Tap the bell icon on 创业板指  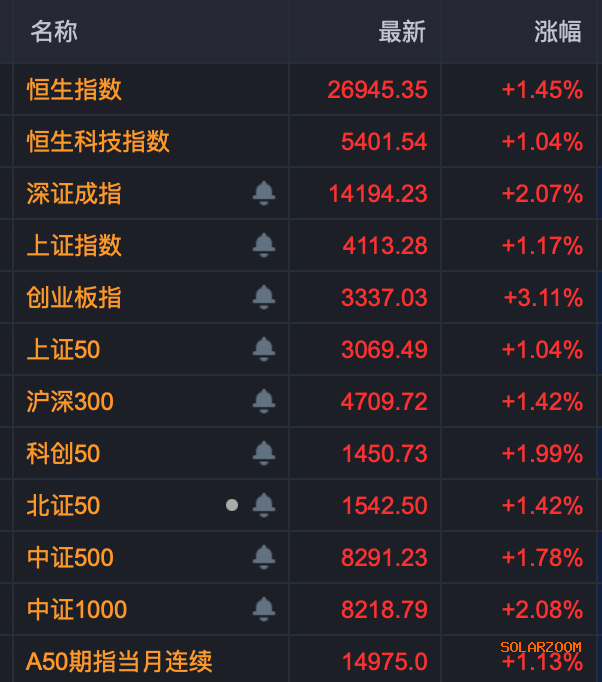[x=264, y=297]
